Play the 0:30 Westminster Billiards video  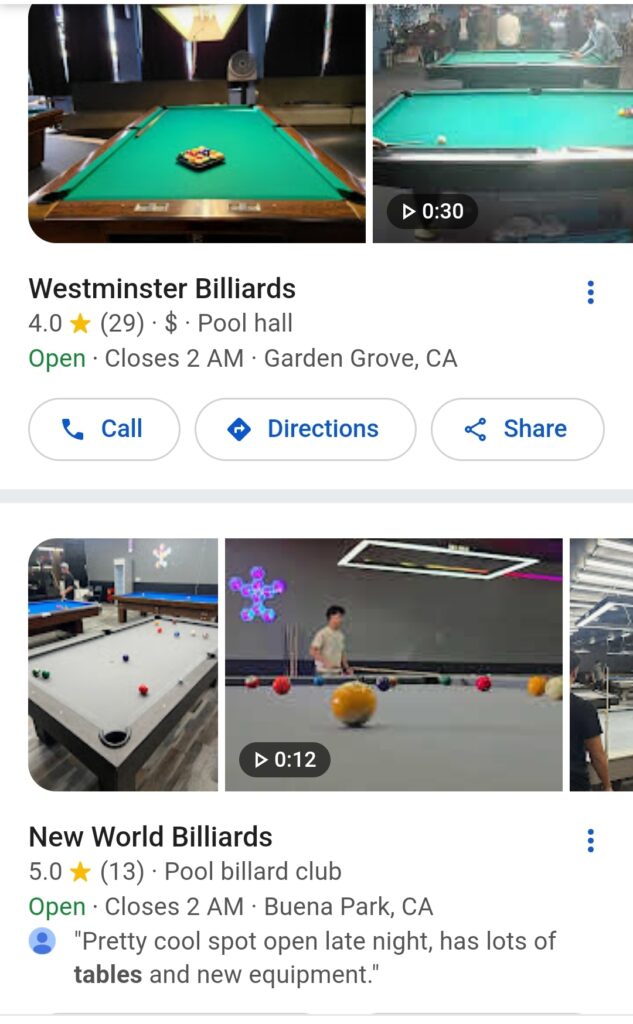click(x=502, y=123)
